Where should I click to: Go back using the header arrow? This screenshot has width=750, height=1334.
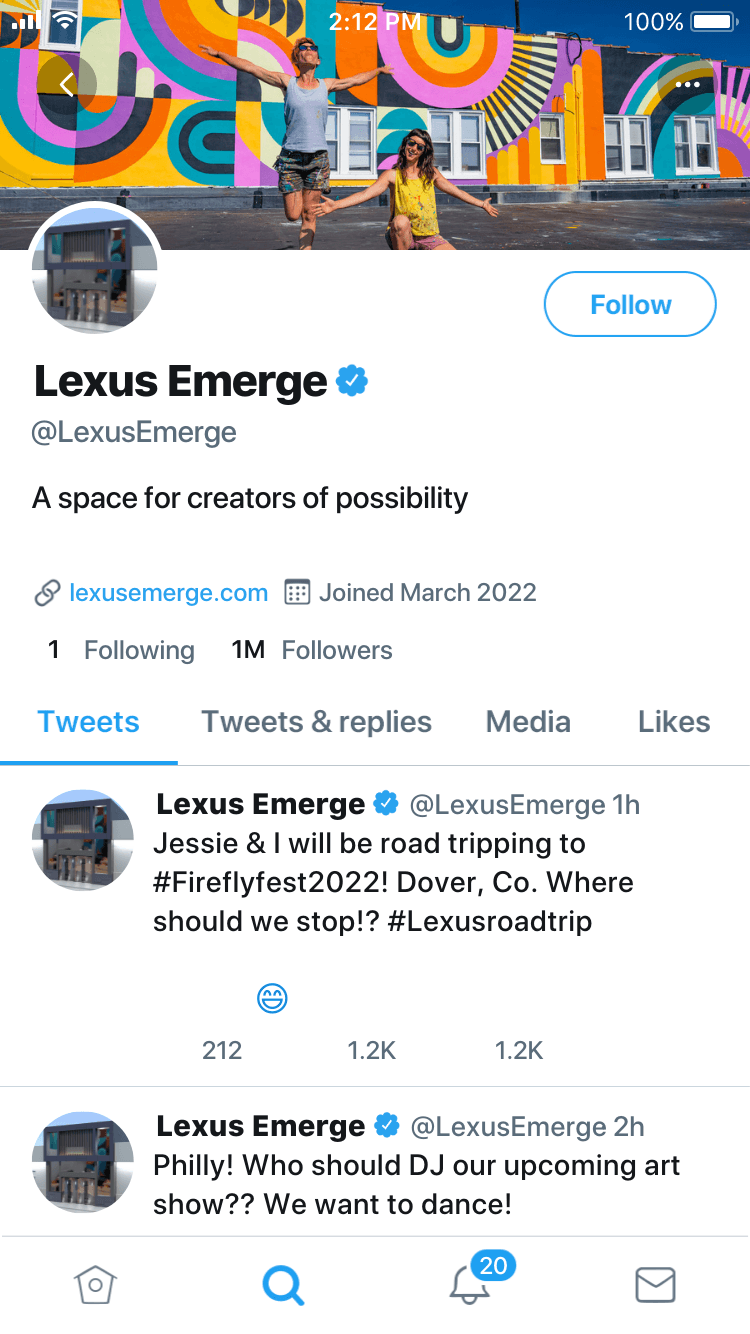(67, 84)
